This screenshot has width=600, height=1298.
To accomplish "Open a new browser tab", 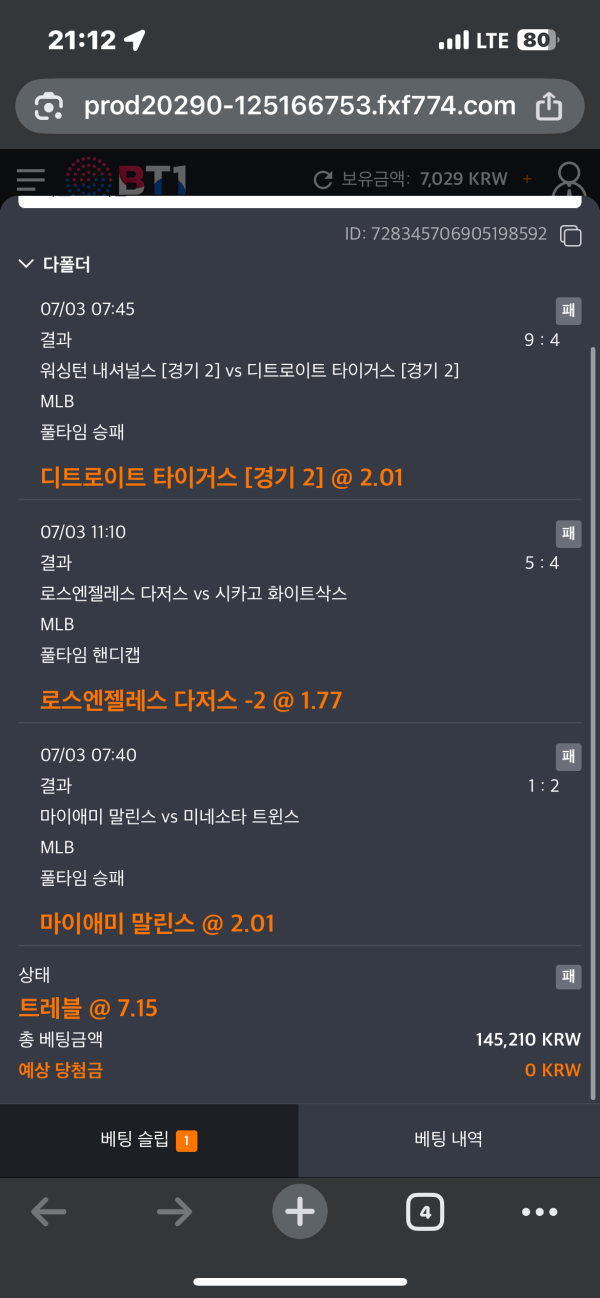I will [299, 1212].
